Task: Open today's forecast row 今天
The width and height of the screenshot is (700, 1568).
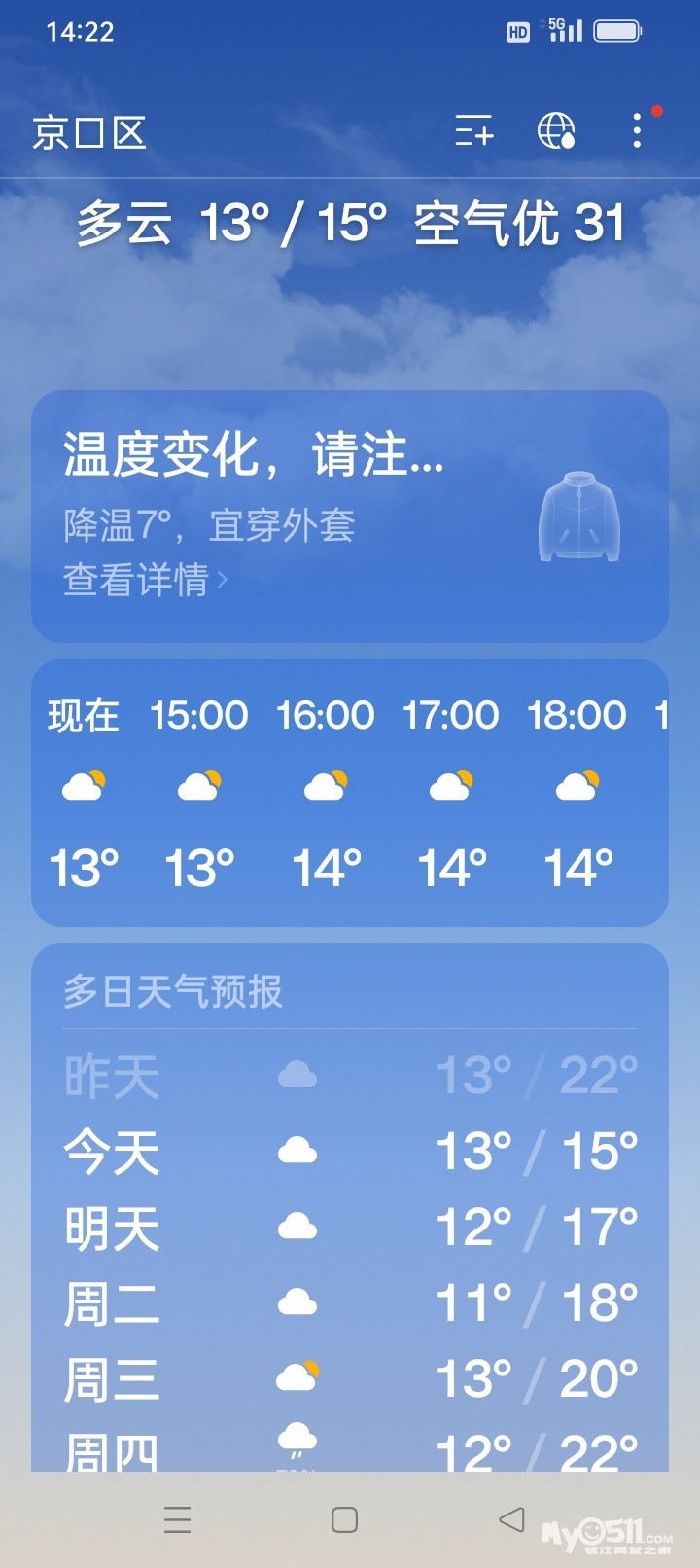Action: [350, 1152]
